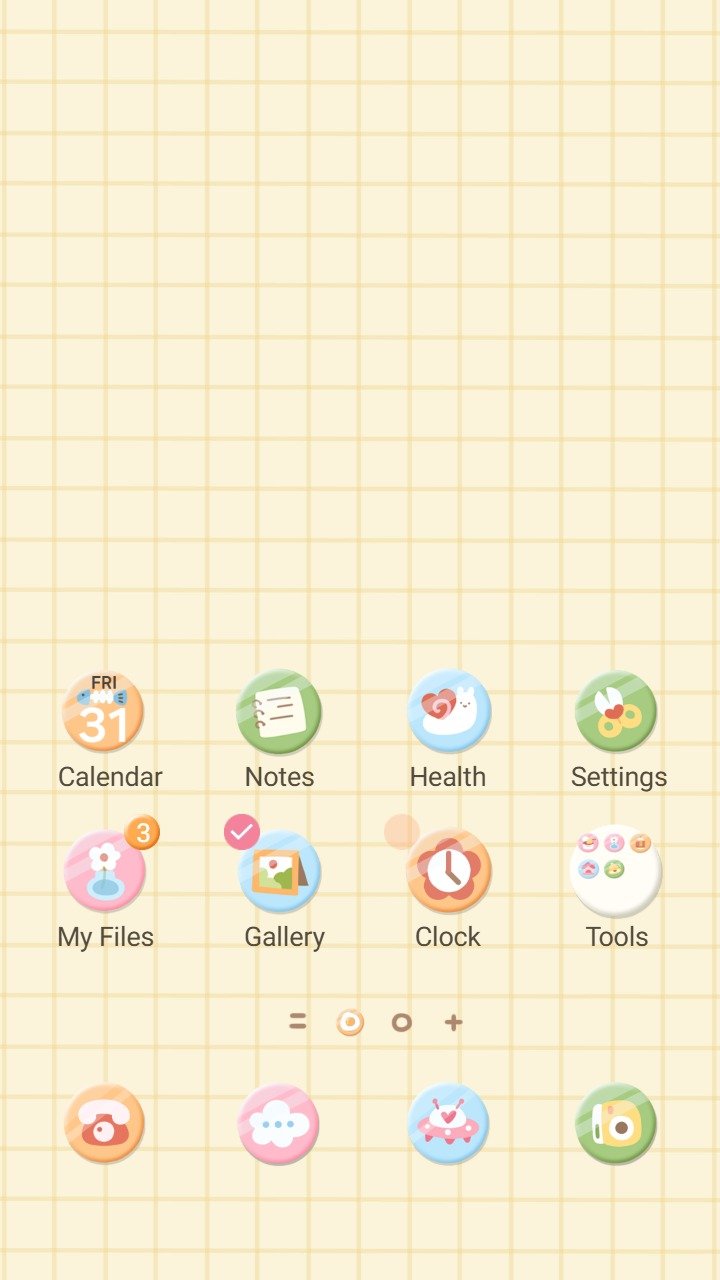The height and width of the screenshot is (1280, 720).
Task: Add a new home page with plus
Action: click(454, 1022)
